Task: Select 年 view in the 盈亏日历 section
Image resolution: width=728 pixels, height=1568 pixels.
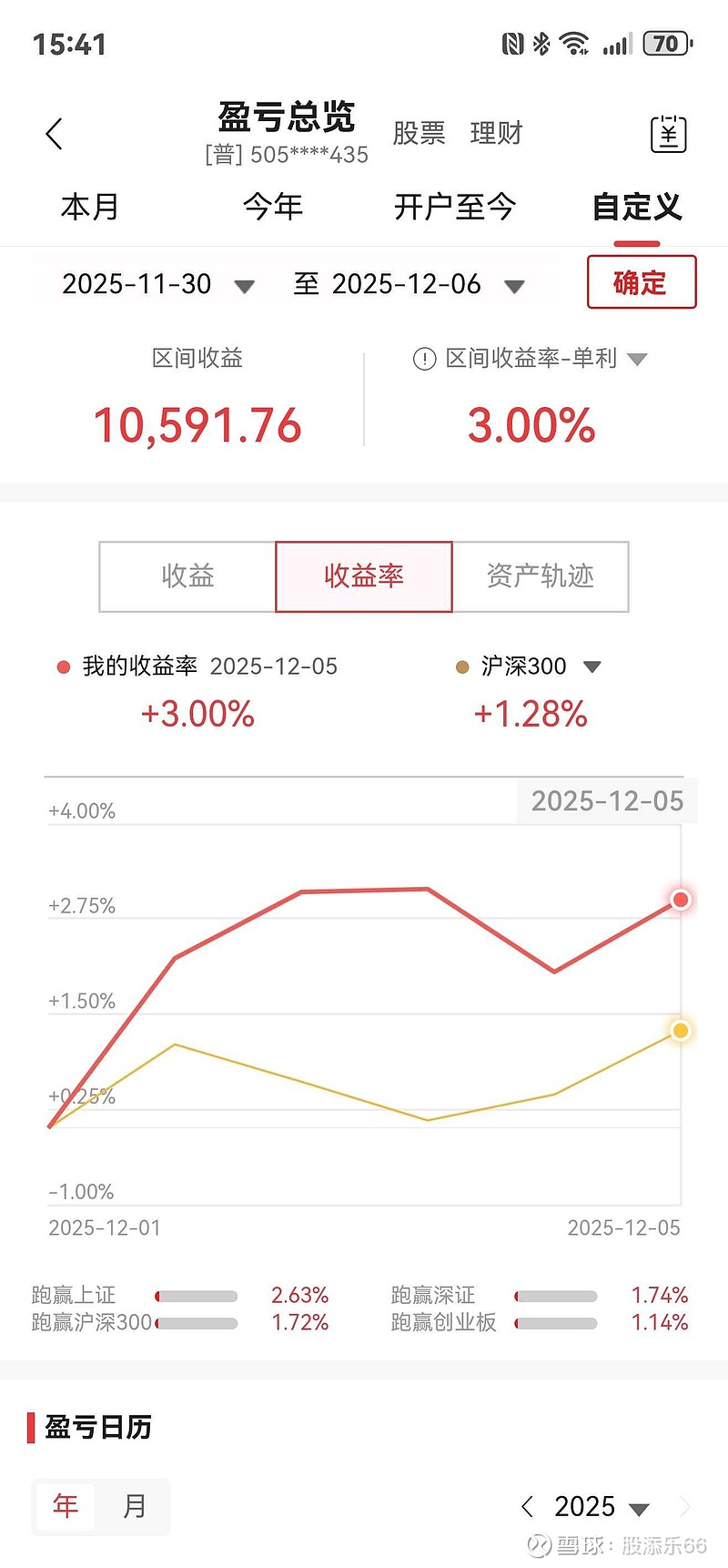Action: (x=65, y=1507)
